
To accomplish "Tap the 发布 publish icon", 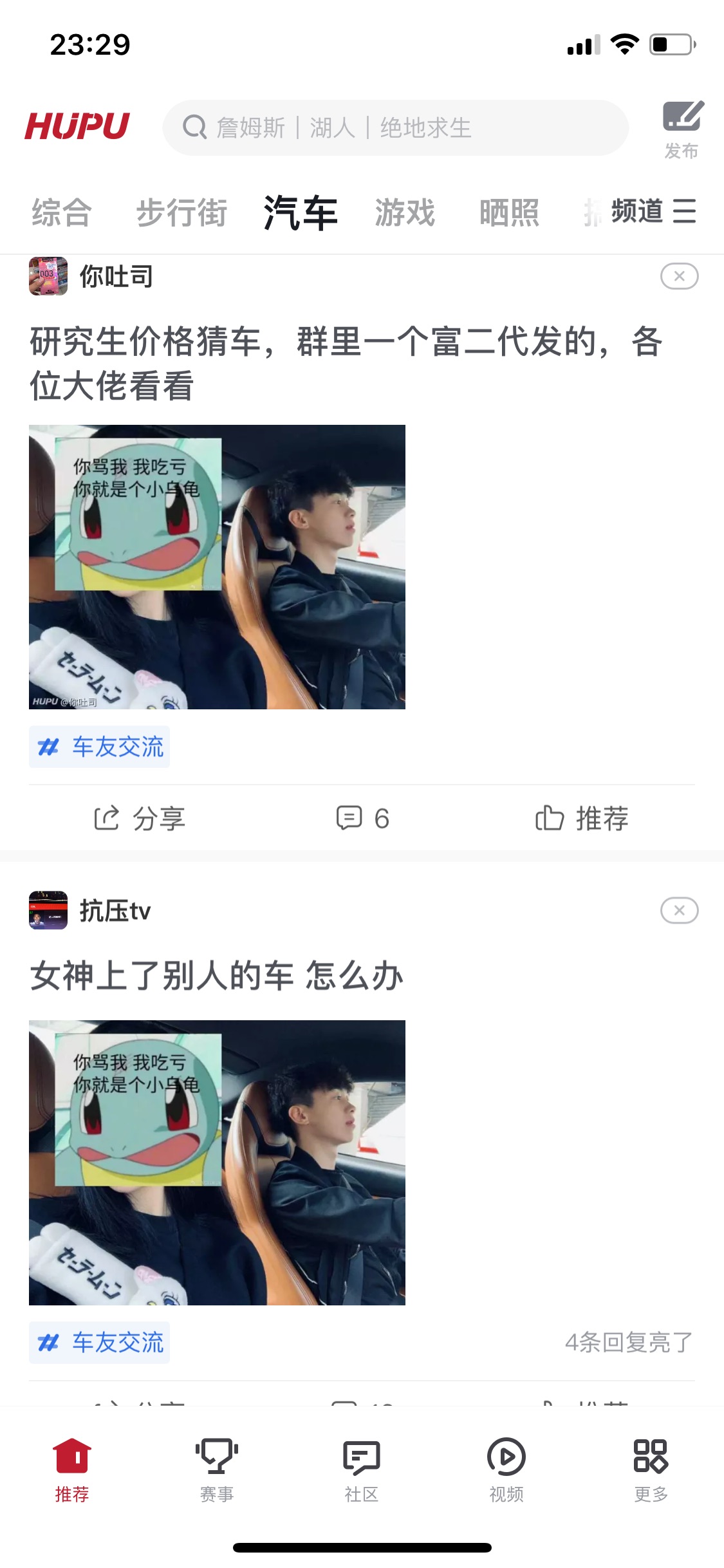I will point(682,129).
